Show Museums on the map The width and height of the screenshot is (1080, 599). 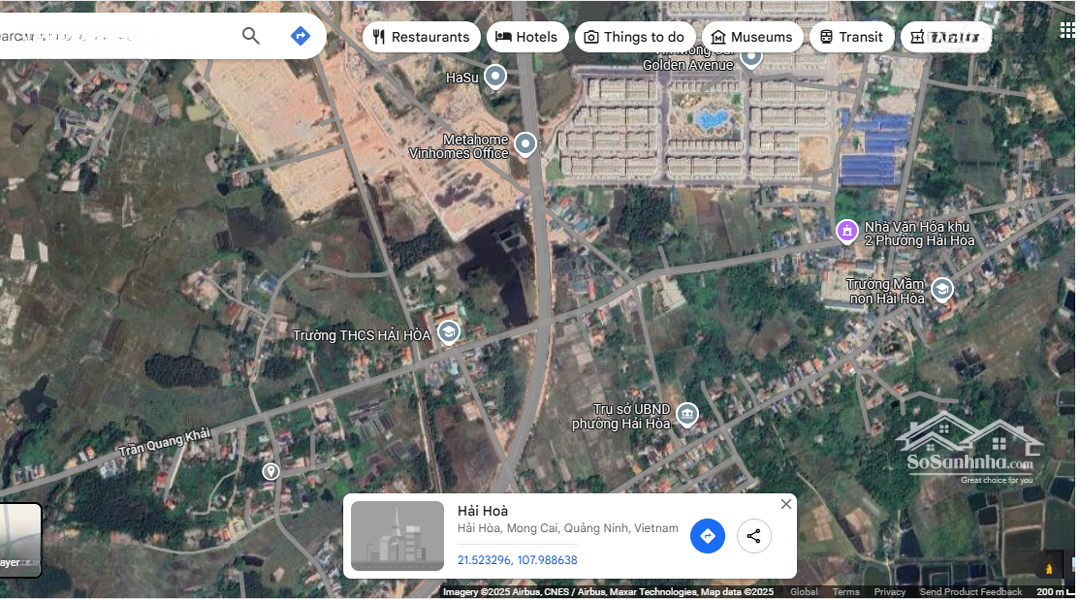coord(752,37)
